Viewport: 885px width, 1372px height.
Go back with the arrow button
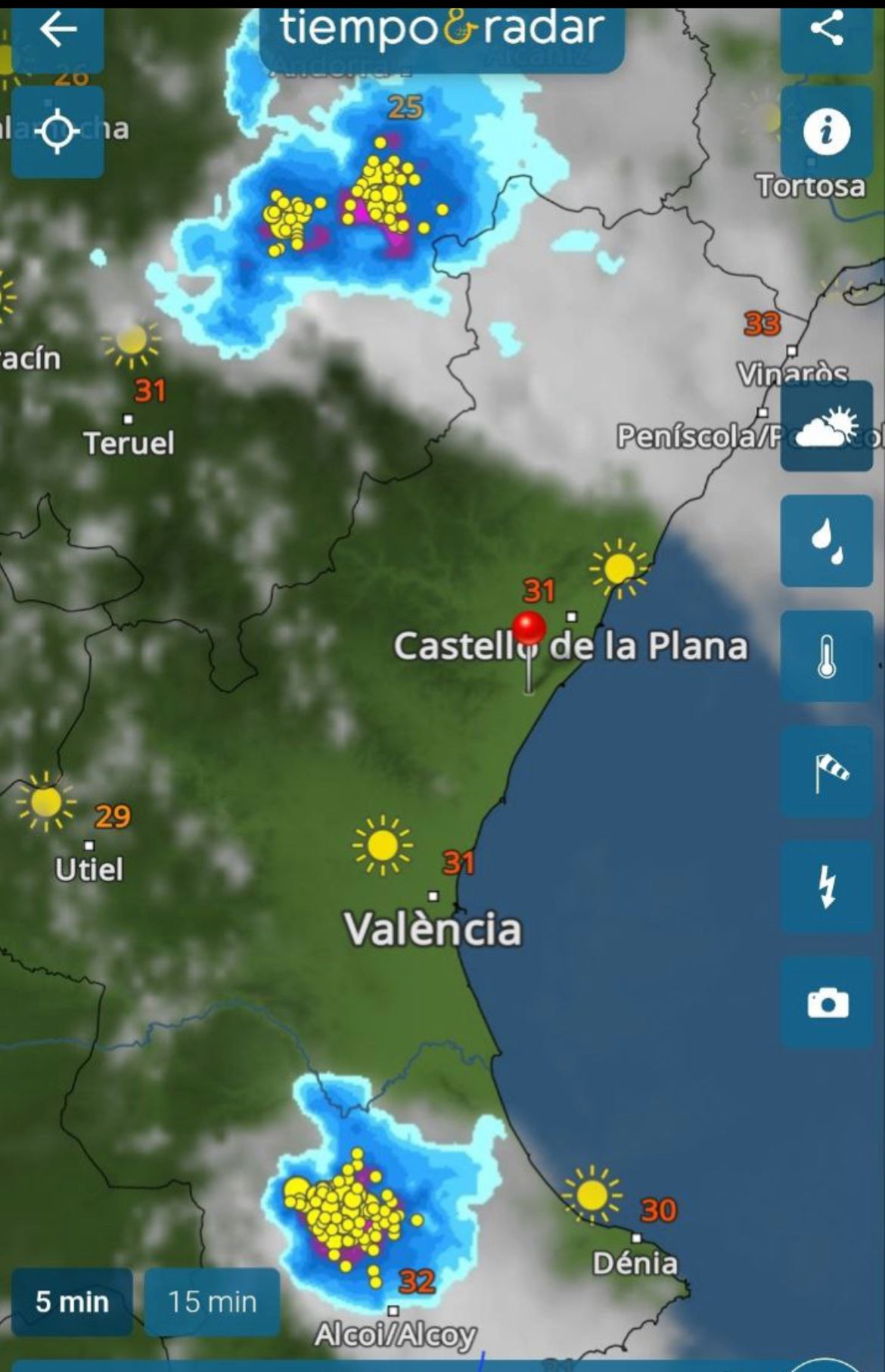point(58,32)
